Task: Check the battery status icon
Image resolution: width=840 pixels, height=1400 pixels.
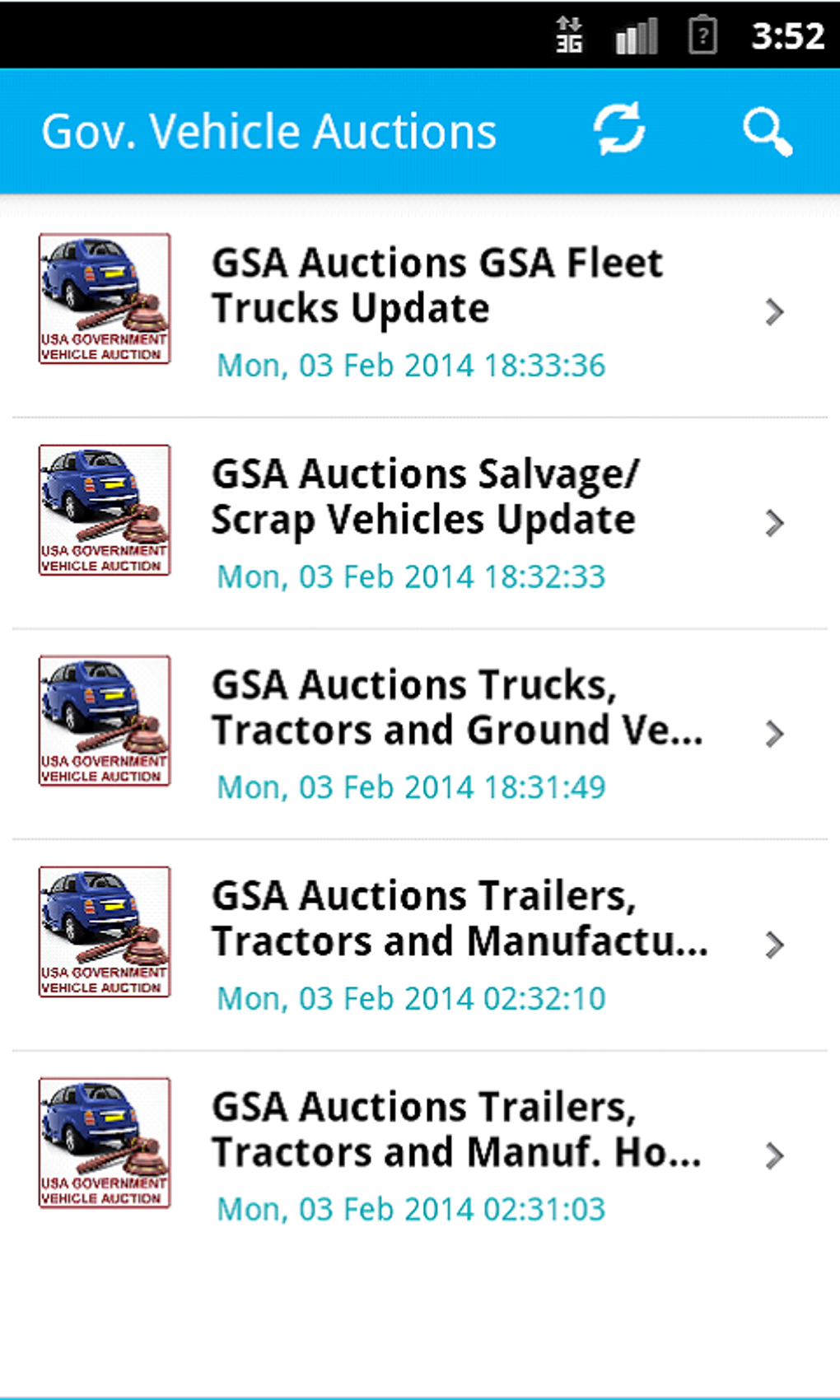Action: pos(702,35)
